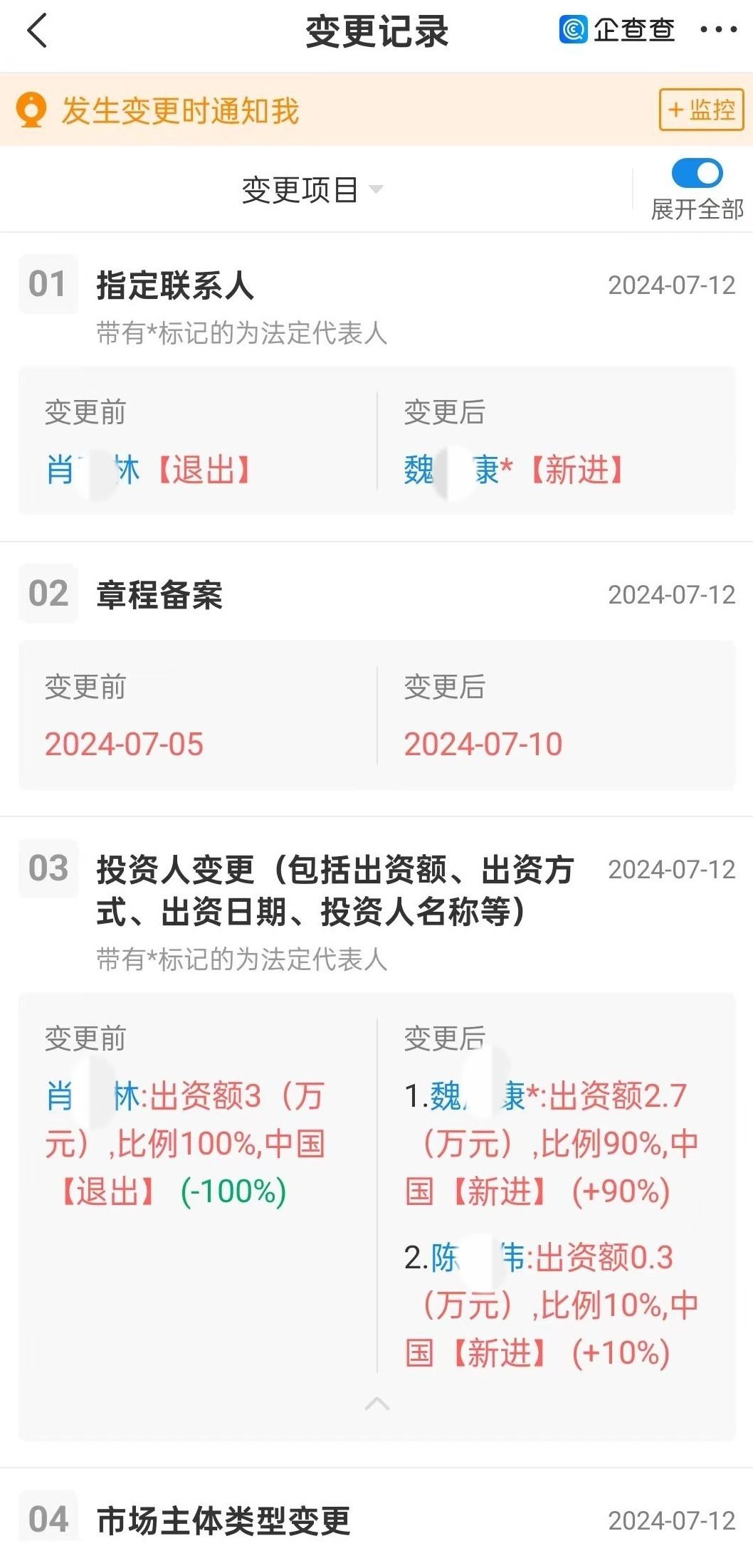This screenshot has width=753, height=1568.
Task: Go back from 变更记录 page
Action: pyautogui.click(x=37, y=32)
